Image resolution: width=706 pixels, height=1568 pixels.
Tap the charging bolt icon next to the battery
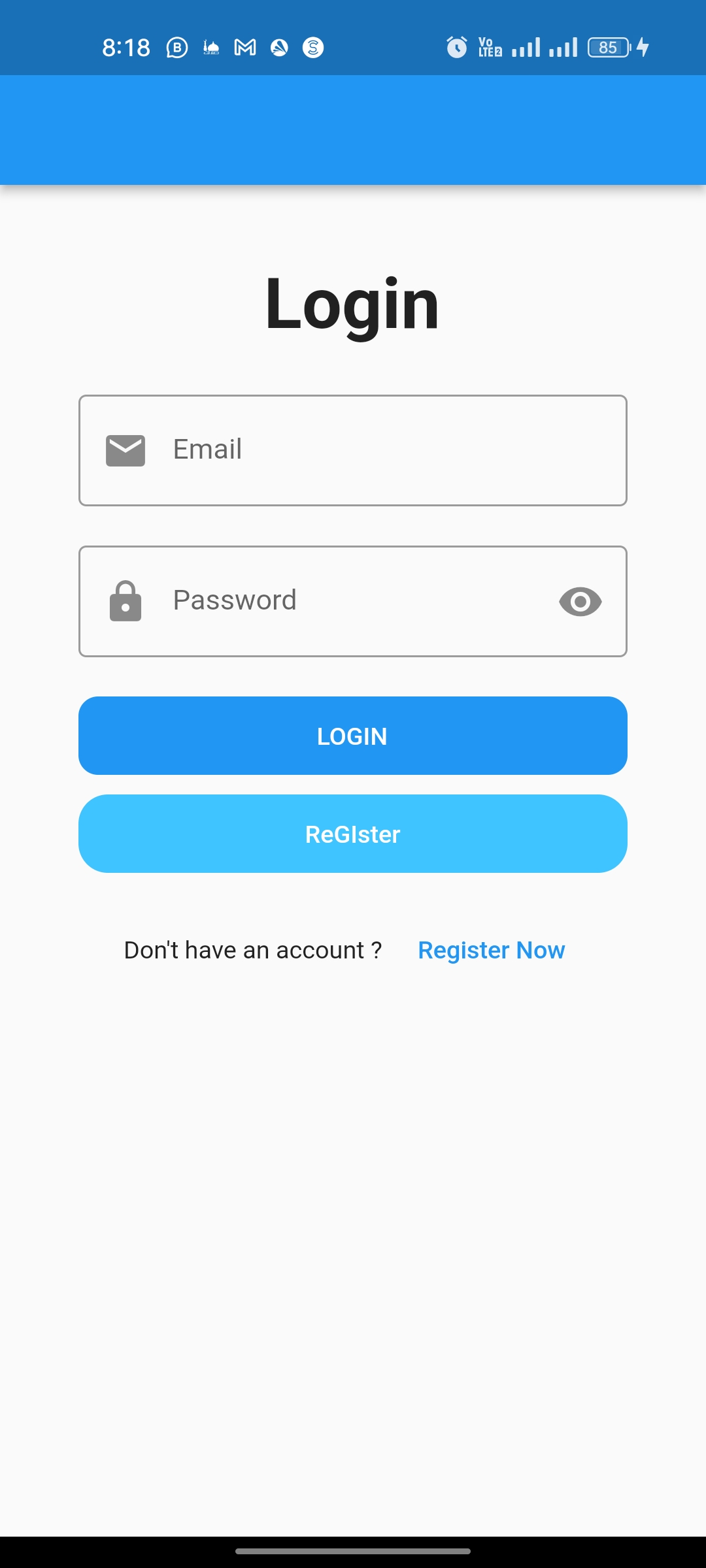[643, 47]
